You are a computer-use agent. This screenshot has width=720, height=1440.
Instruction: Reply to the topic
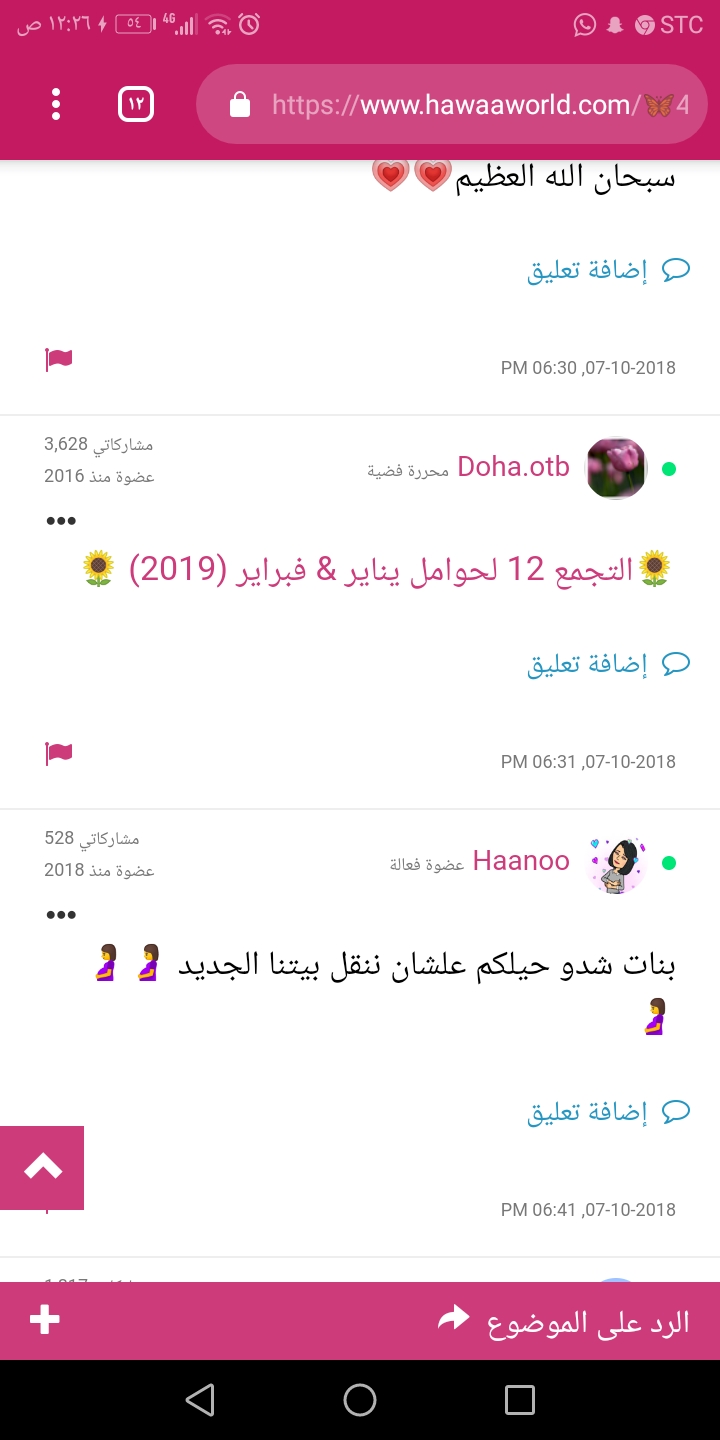565,1322
